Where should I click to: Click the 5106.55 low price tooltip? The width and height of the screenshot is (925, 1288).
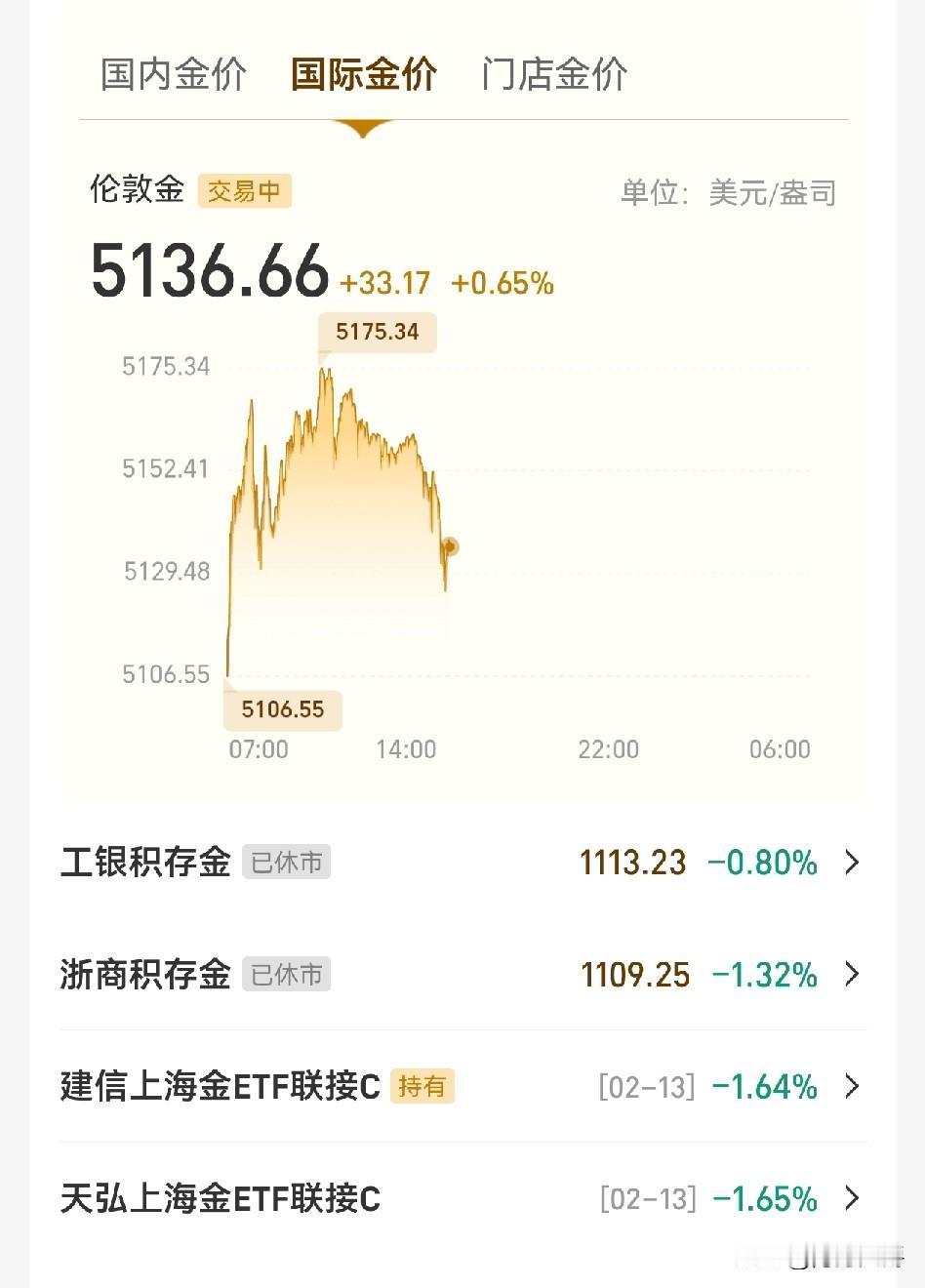(283, 709)
